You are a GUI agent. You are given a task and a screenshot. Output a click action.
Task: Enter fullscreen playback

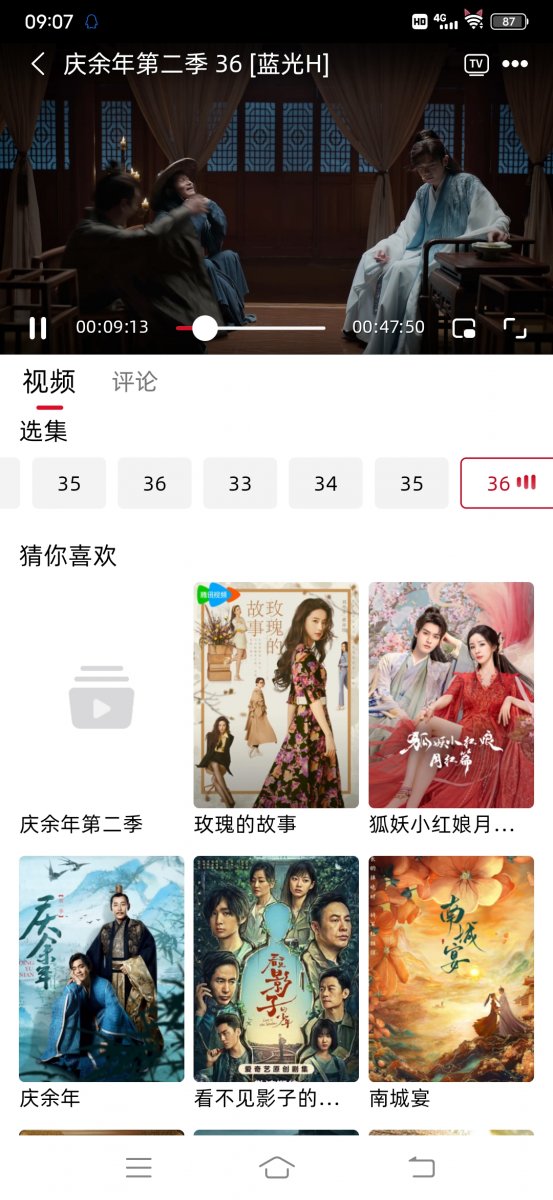[514, 328]
